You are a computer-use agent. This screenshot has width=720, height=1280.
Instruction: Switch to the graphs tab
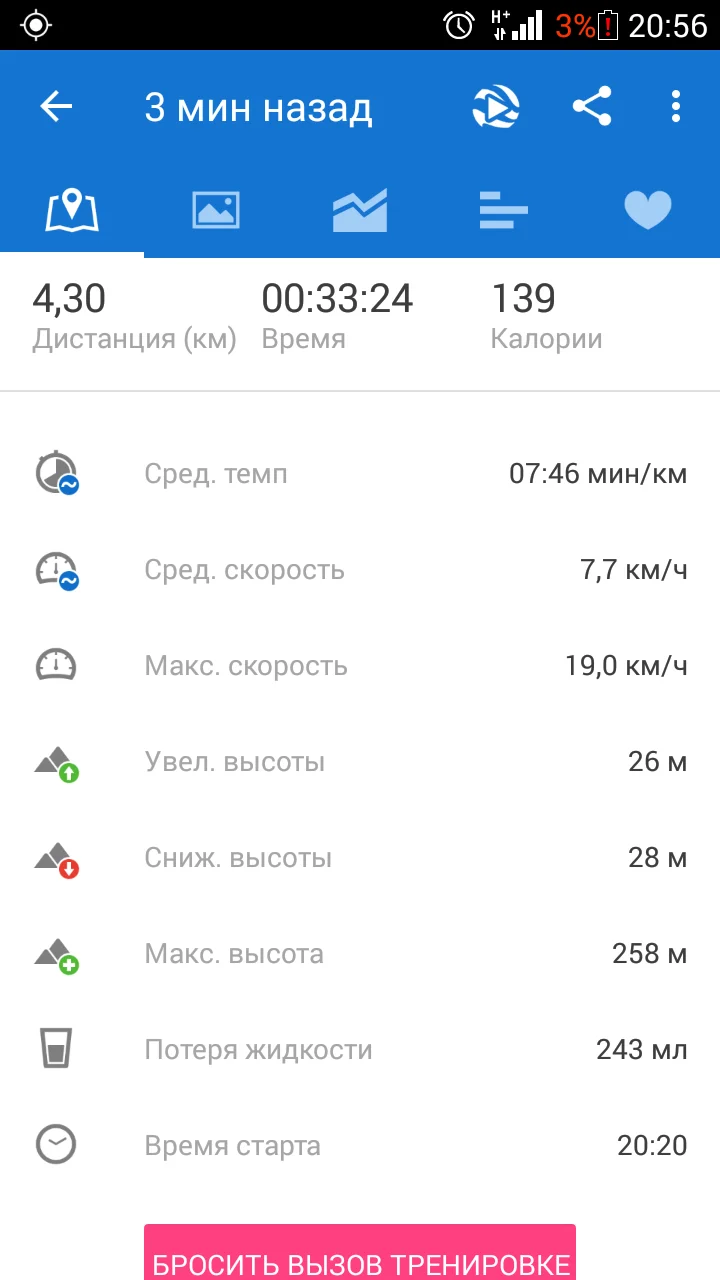[360, 210]
